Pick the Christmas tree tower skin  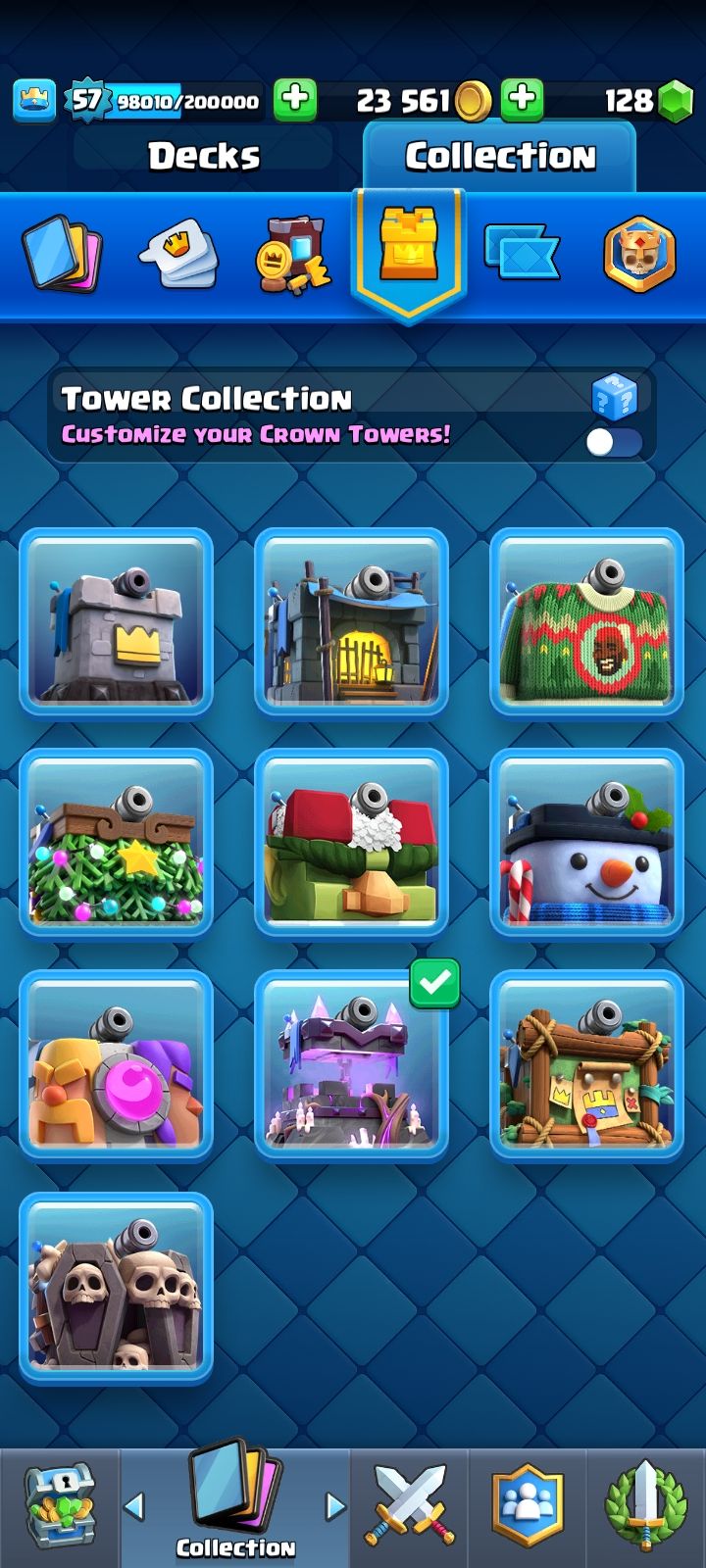pos(116,843)
